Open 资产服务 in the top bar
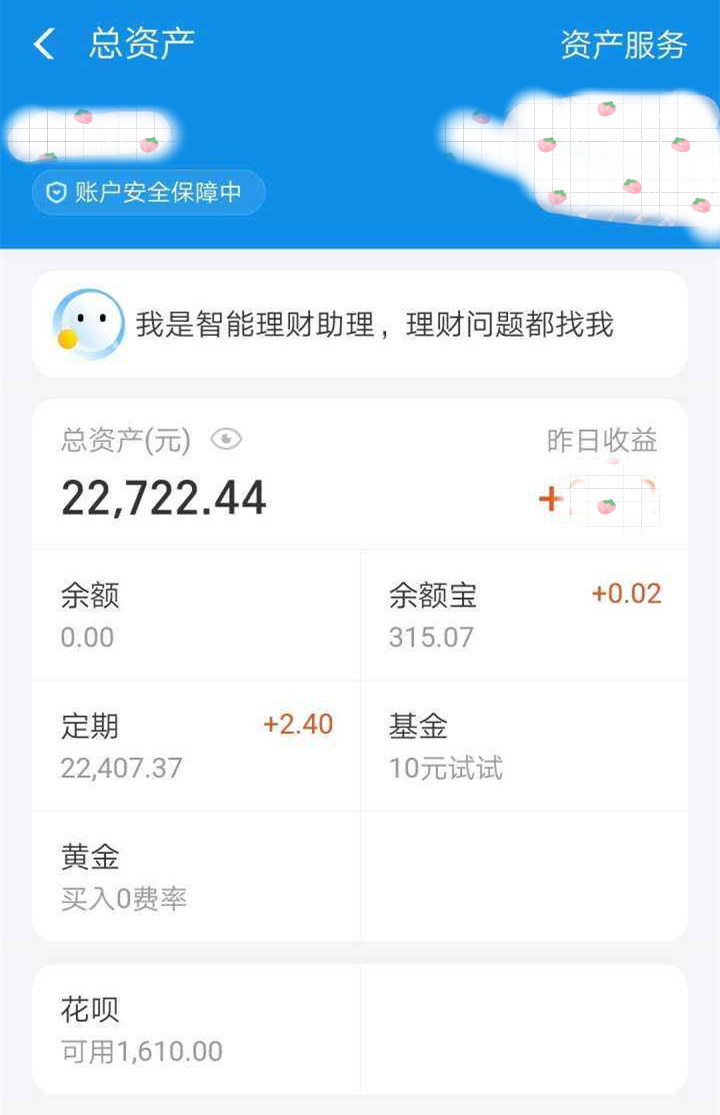Screen dimensions: 720x1115 click(623, 44)
